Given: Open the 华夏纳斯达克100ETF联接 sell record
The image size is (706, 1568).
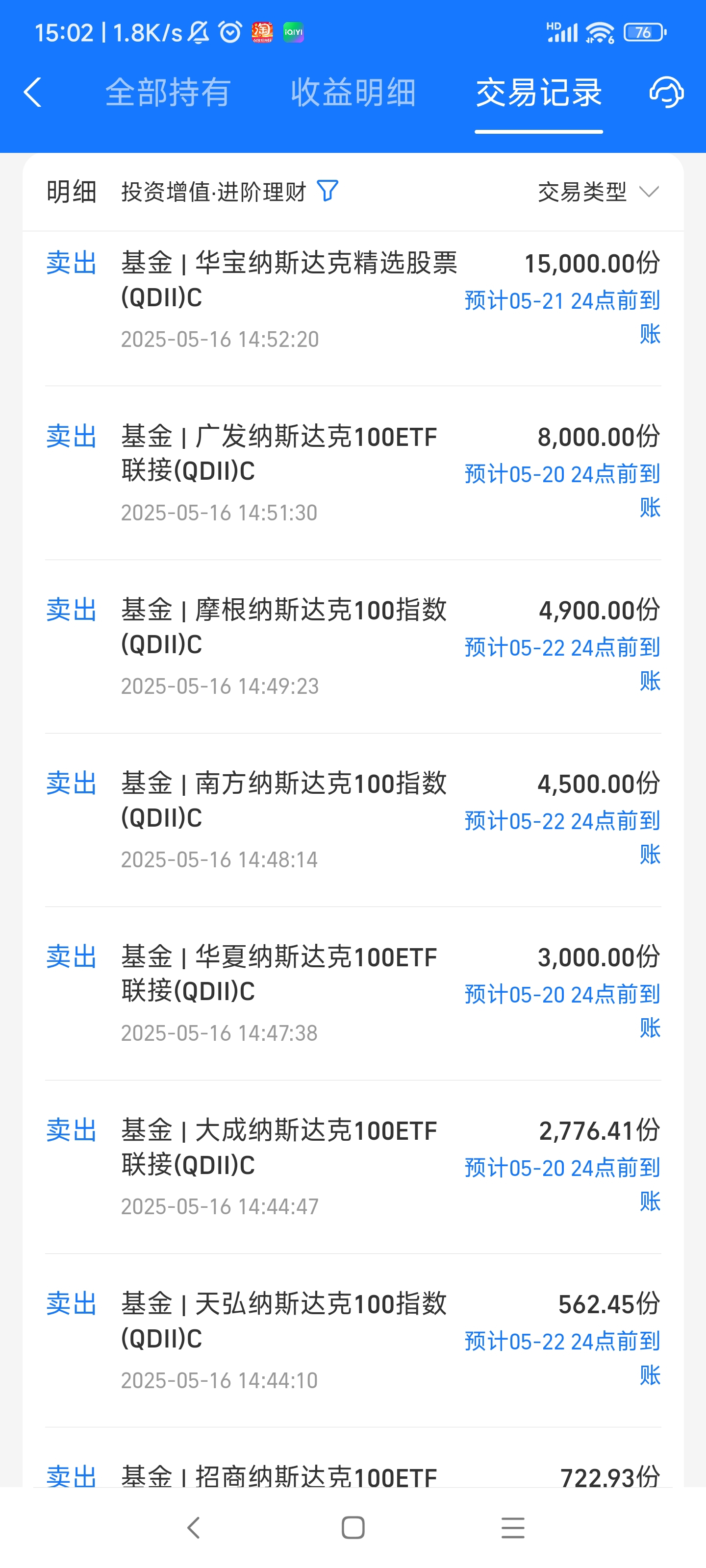Looking at the screenshot, I should [353, 993].
